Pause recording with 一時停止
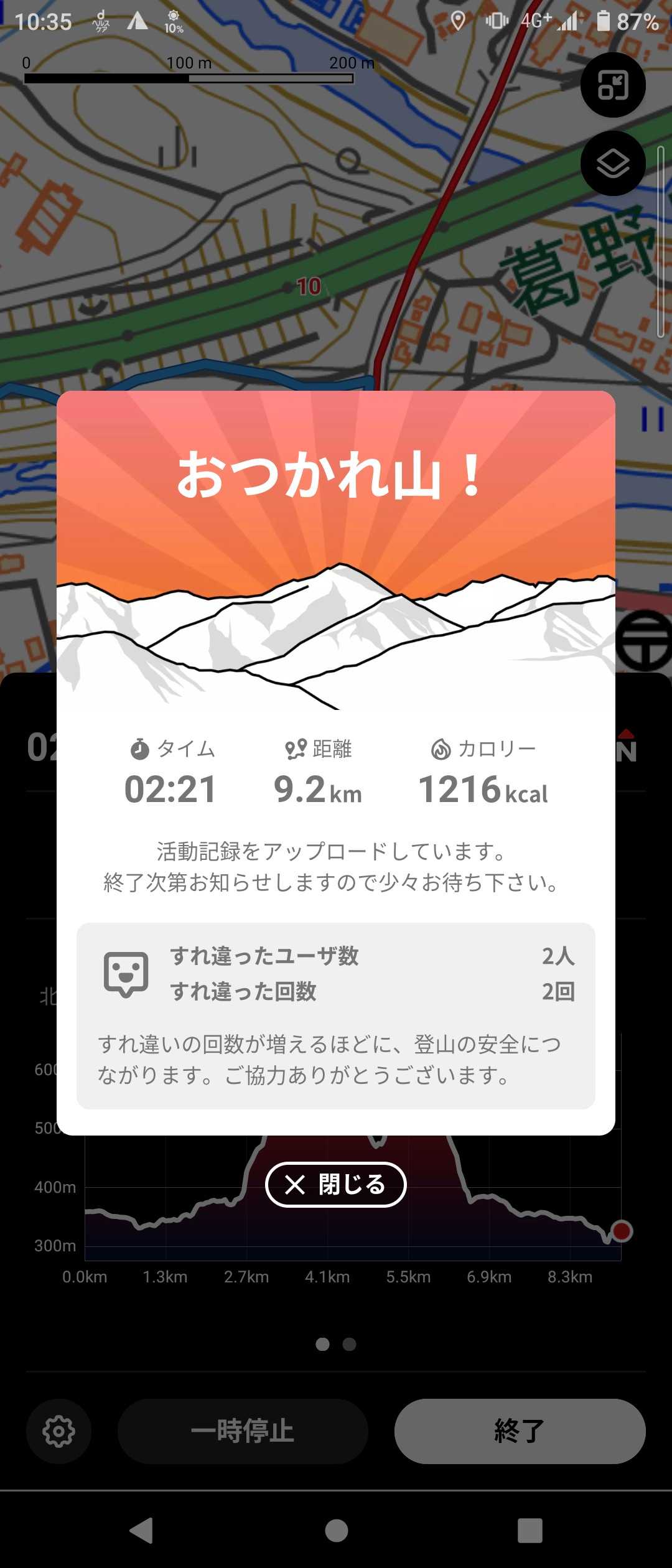 click(243, 1430)
